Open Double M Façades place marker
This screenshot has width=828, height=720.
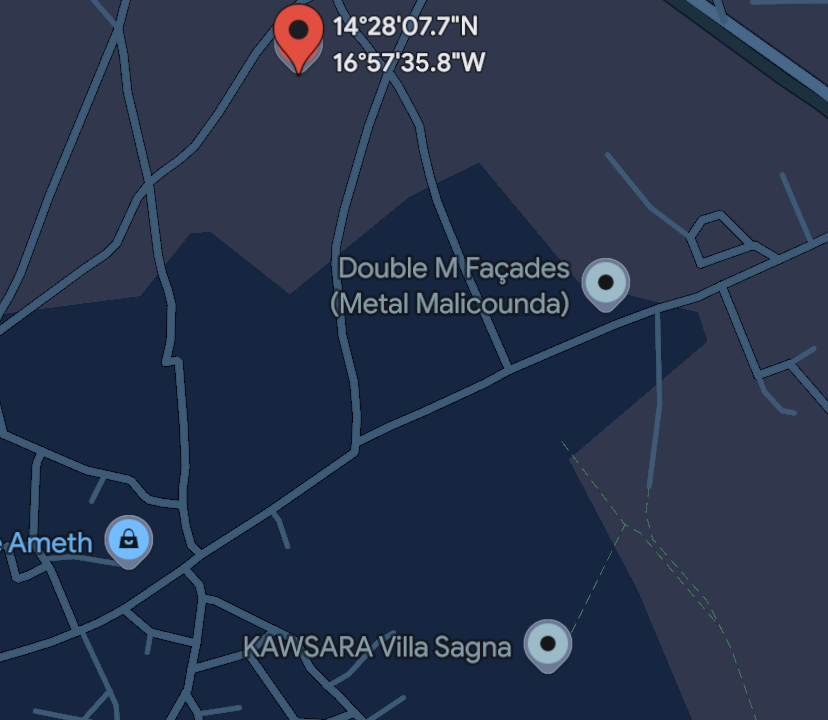[x=605, y=283]
